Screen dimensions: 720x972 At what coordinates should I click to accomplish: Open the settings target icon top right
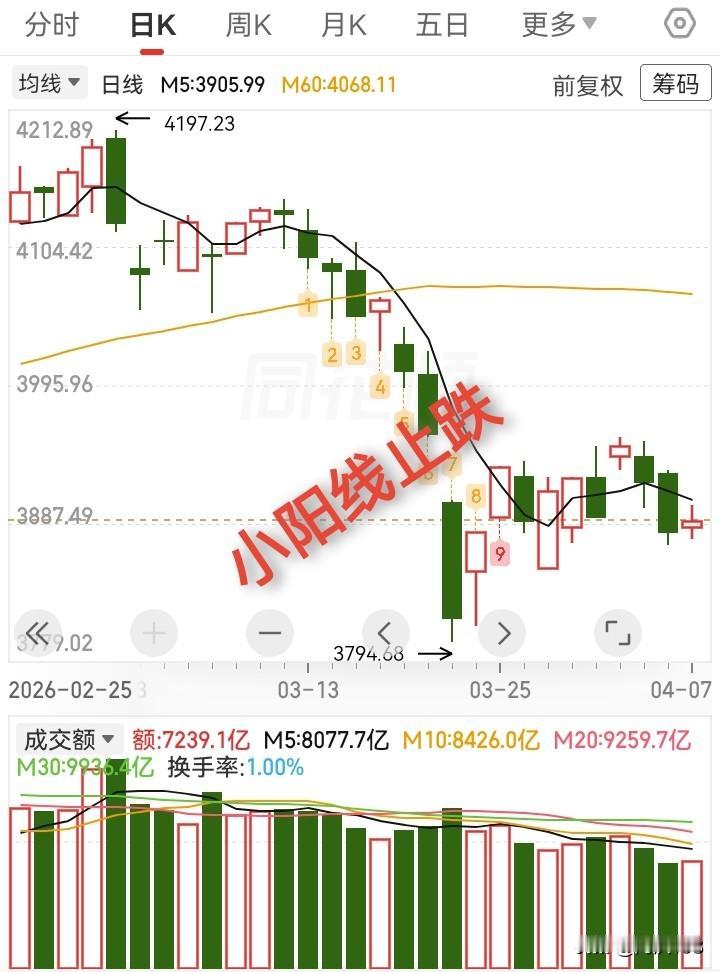(x=679, y=24)
